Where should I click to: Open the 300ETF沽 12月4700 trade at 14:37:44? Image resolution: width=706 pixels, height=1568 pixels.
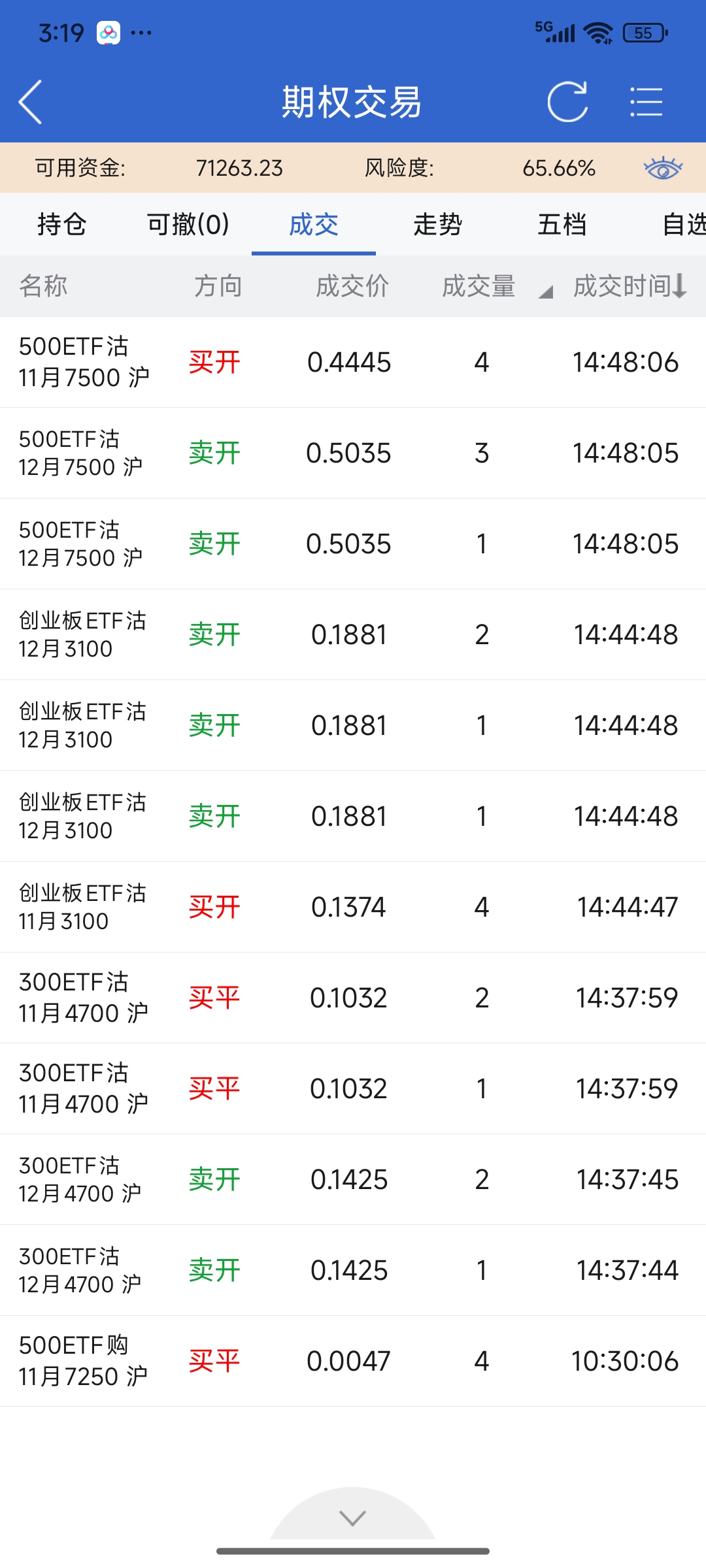353,1270
